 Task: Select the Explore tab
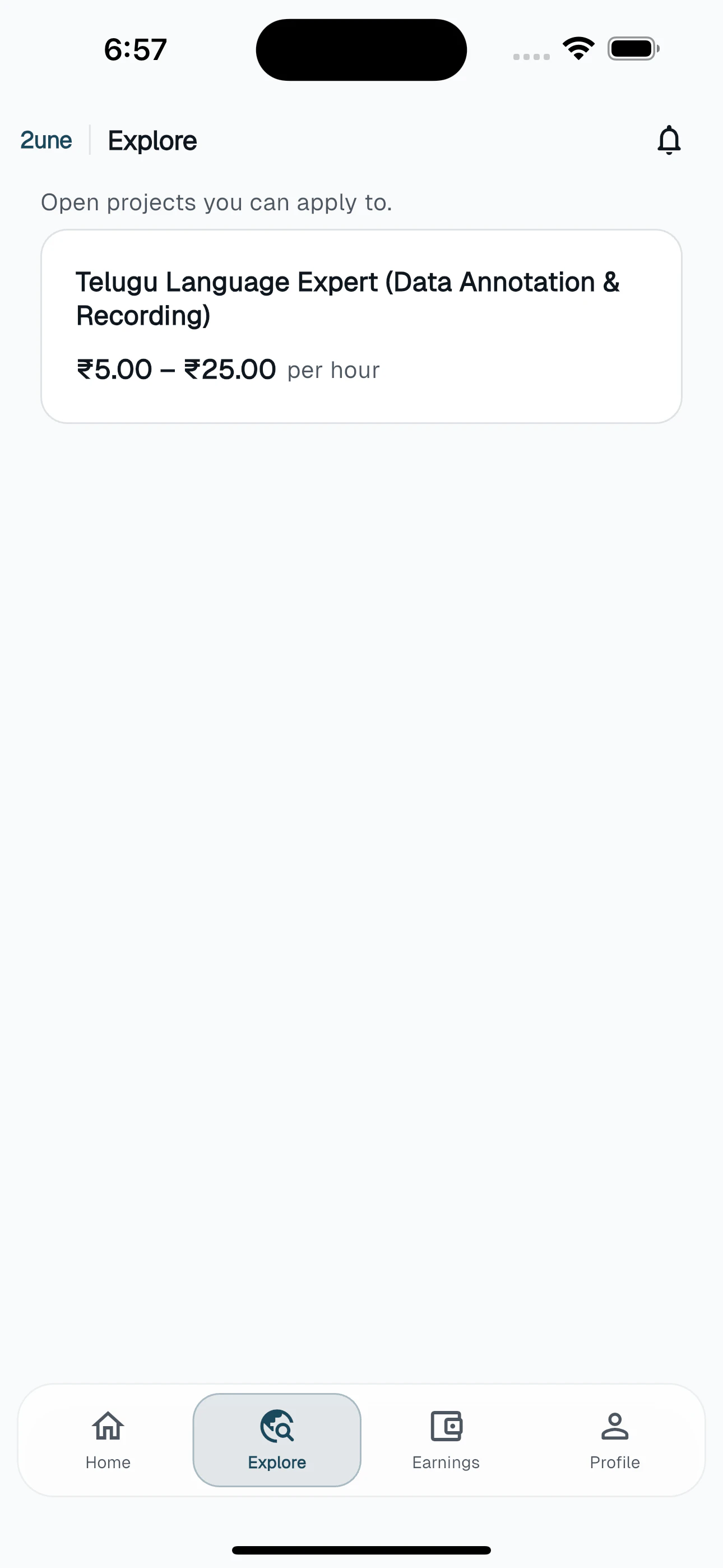point(277,1440)
